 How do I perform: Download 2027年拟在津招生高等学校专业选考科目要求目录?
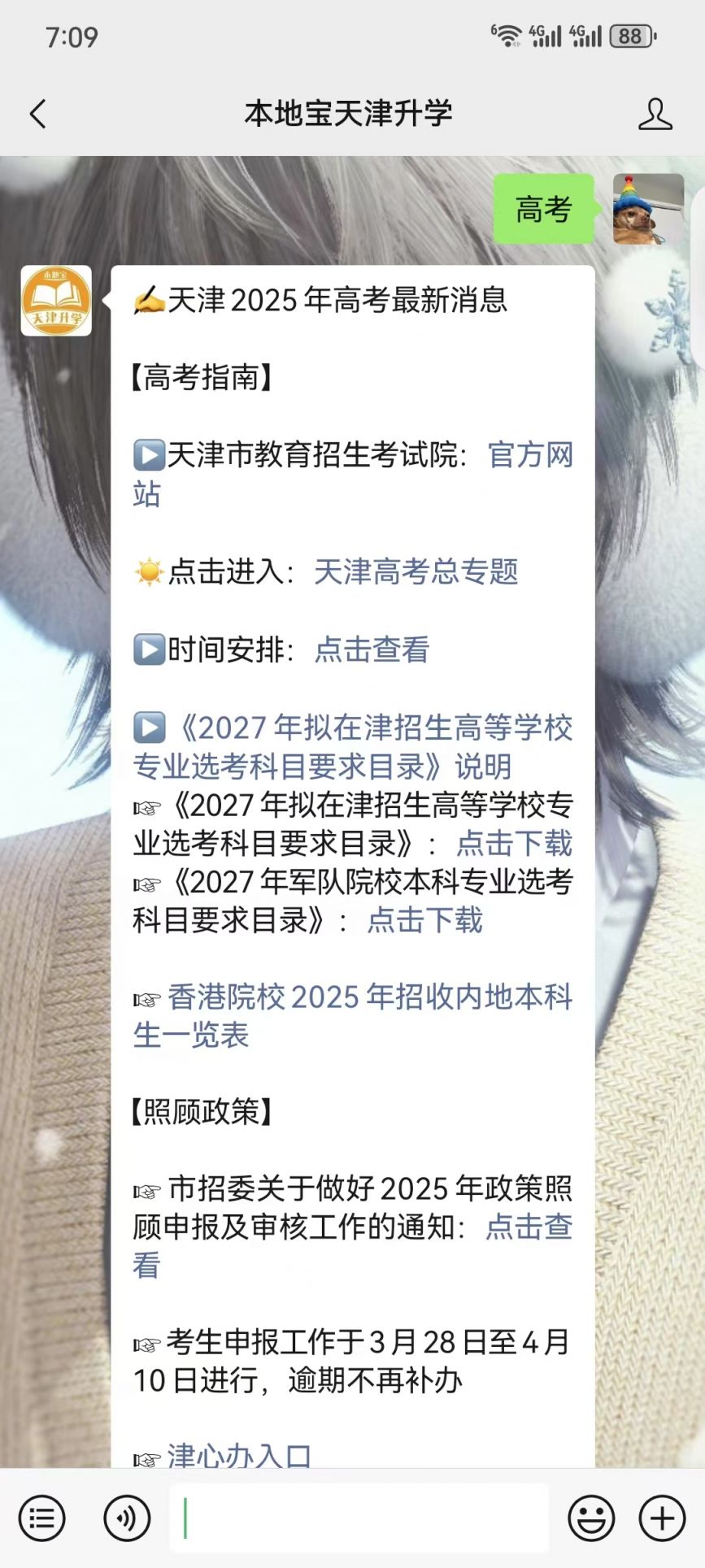514,843
